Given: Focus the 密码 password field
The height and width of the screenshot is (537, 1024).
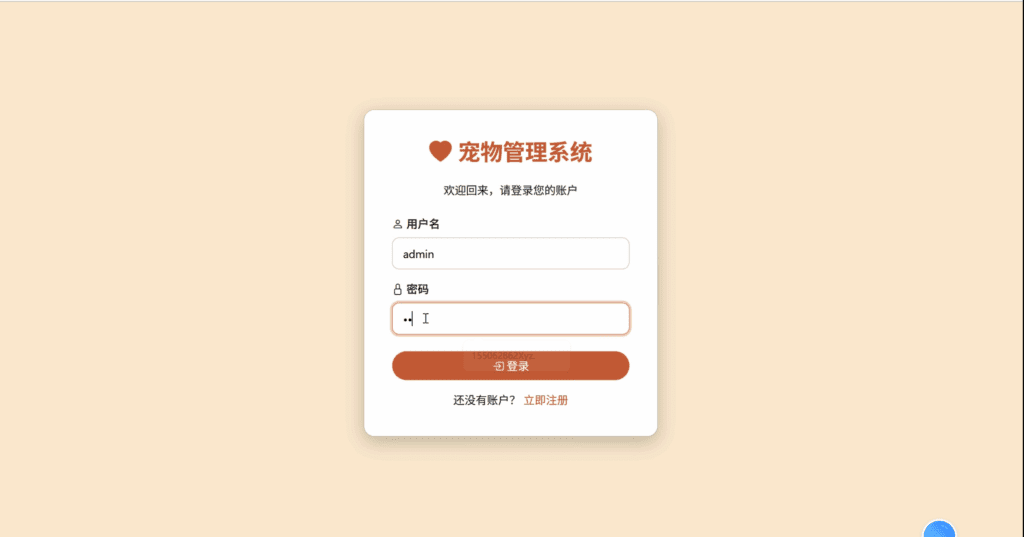Looking at the screenshot, I should (x=510, y=319).
